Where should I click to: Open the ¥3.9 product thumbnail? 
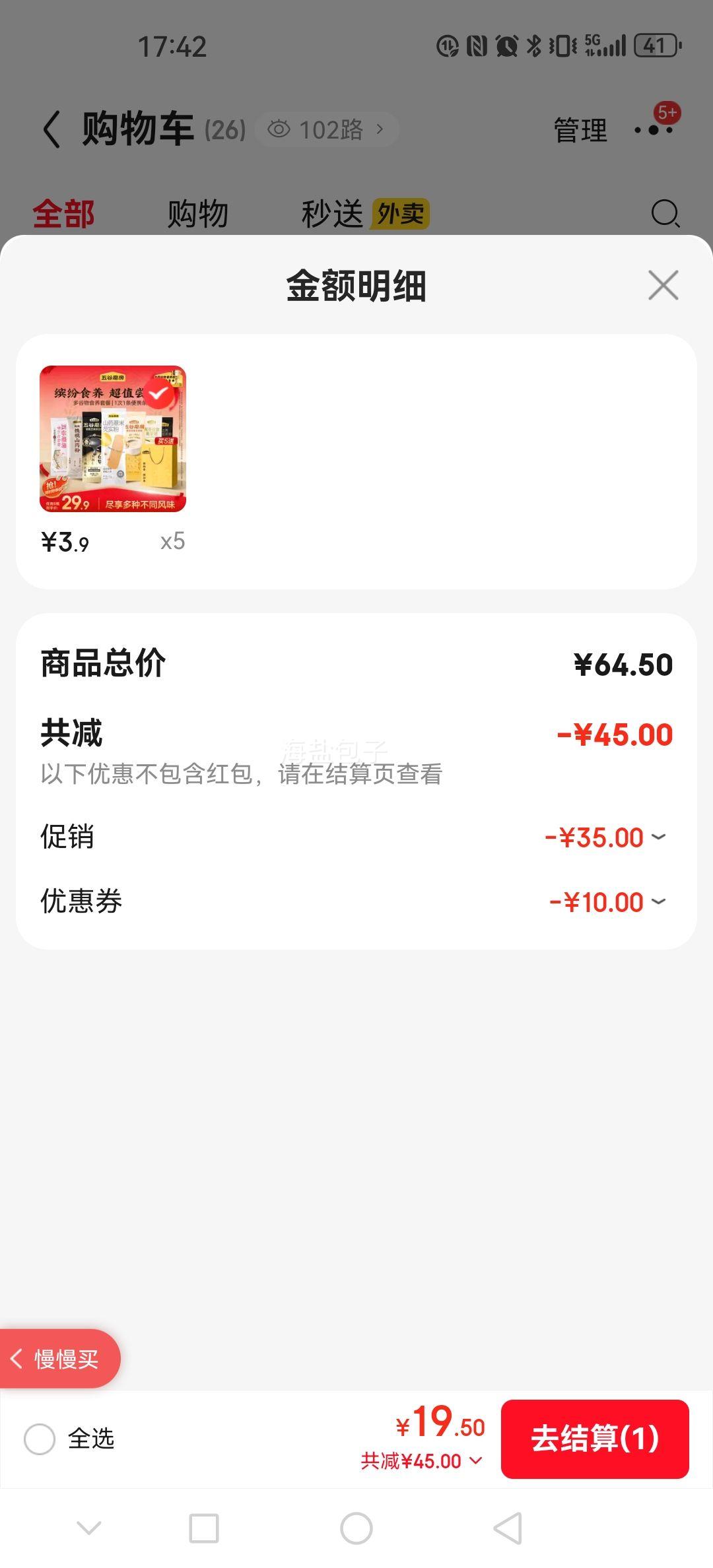point(113,439)
